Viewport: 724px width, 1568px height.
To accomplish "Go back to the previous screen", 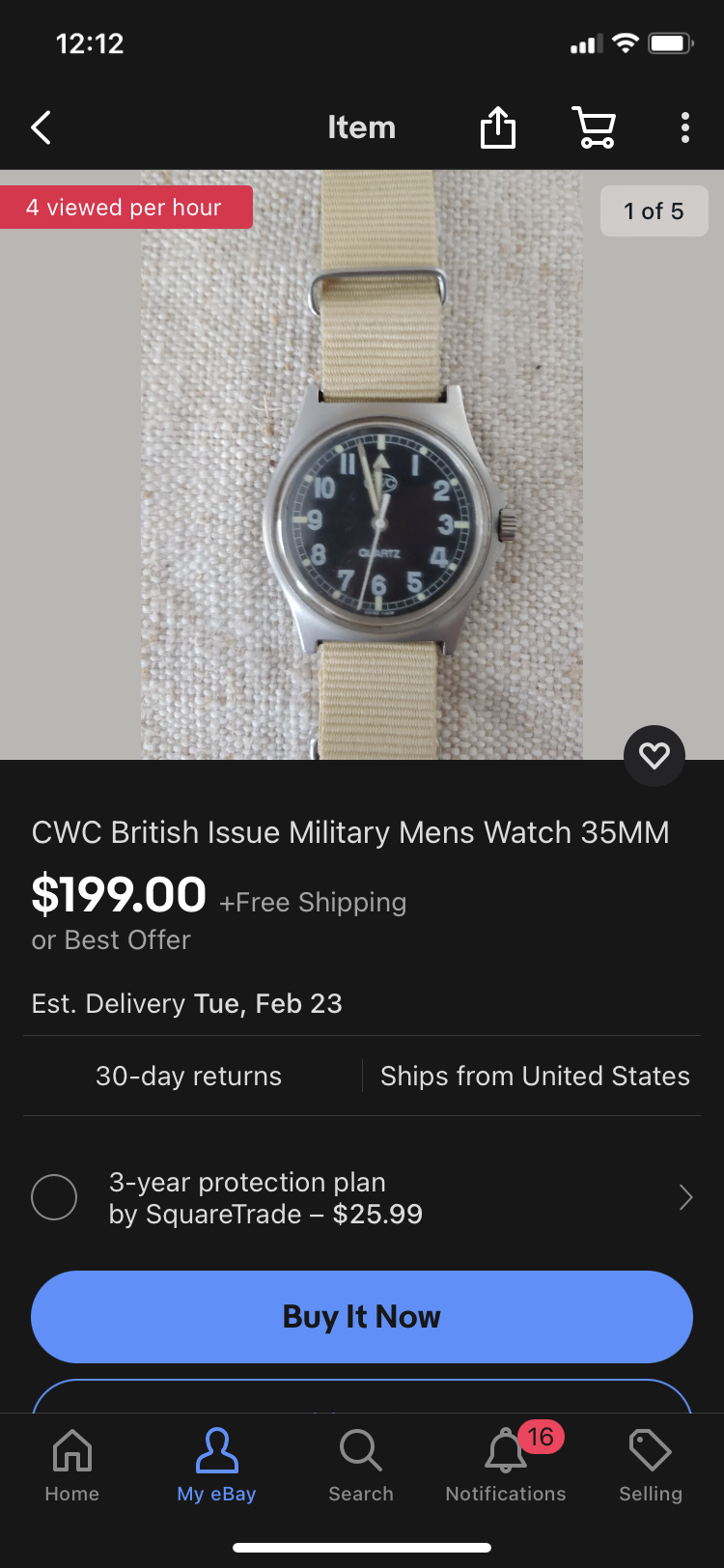I will click(41, 127).
